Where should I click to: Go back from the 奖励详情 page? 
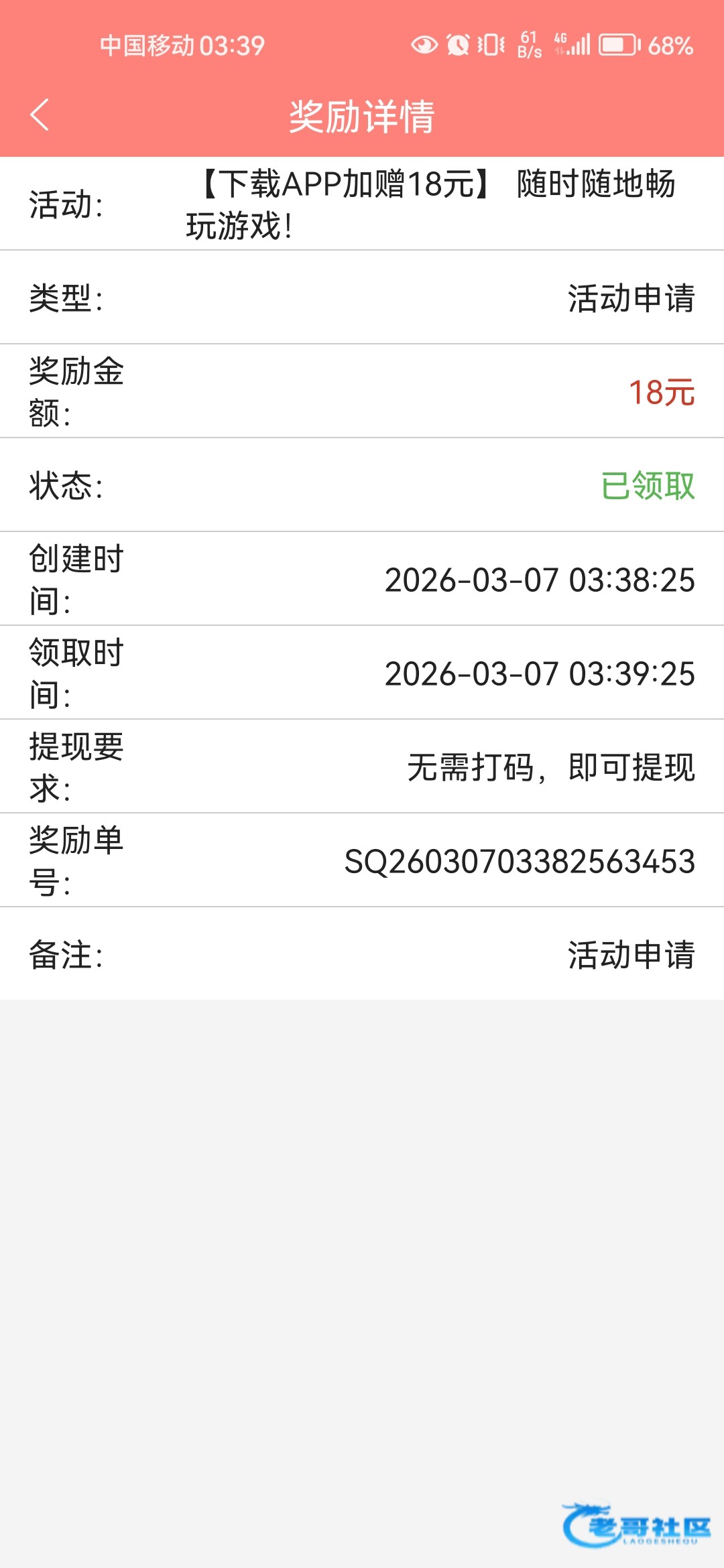(x=40, y=115)
